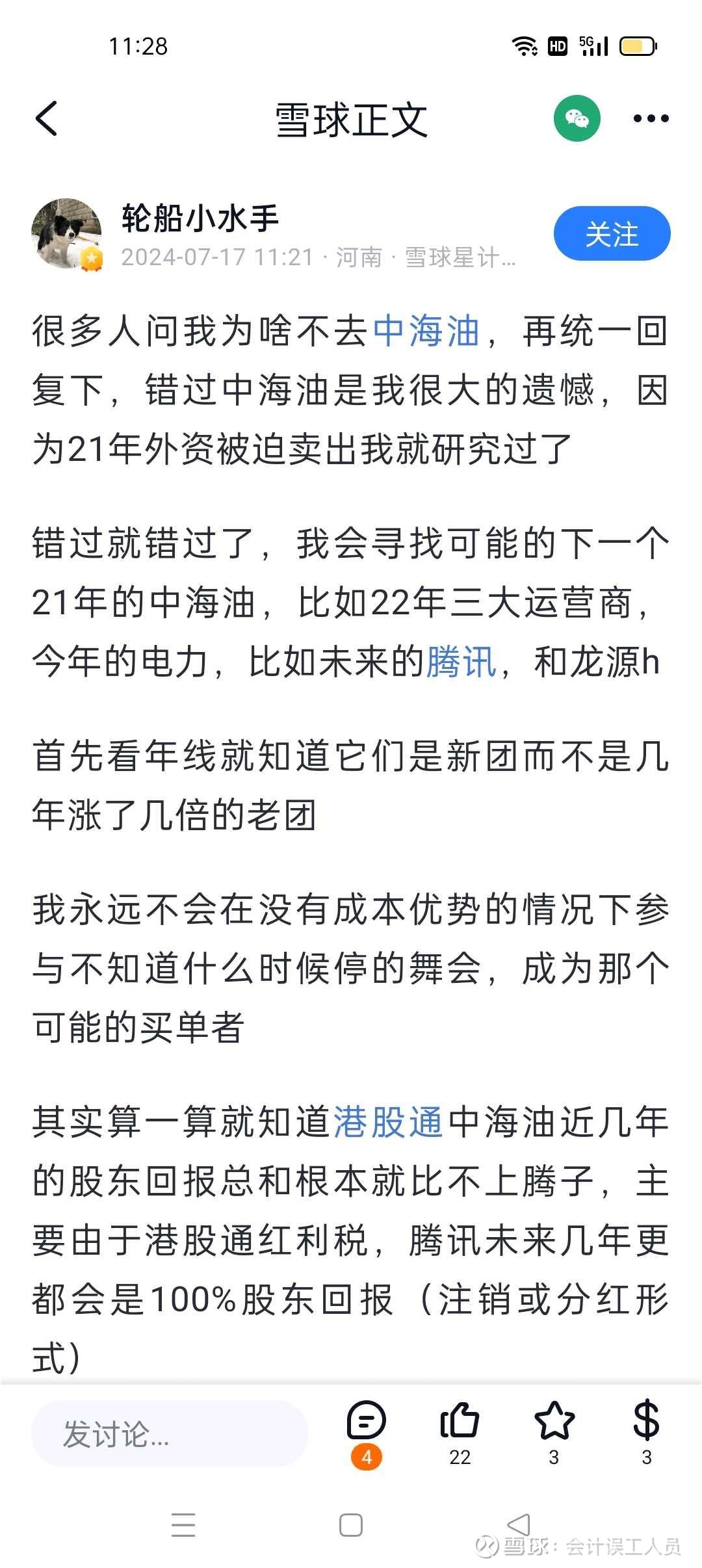Open the 腾讯 stock link
Image resolution: width=702 pixels, height=1568 pixels.
[462, 662]
